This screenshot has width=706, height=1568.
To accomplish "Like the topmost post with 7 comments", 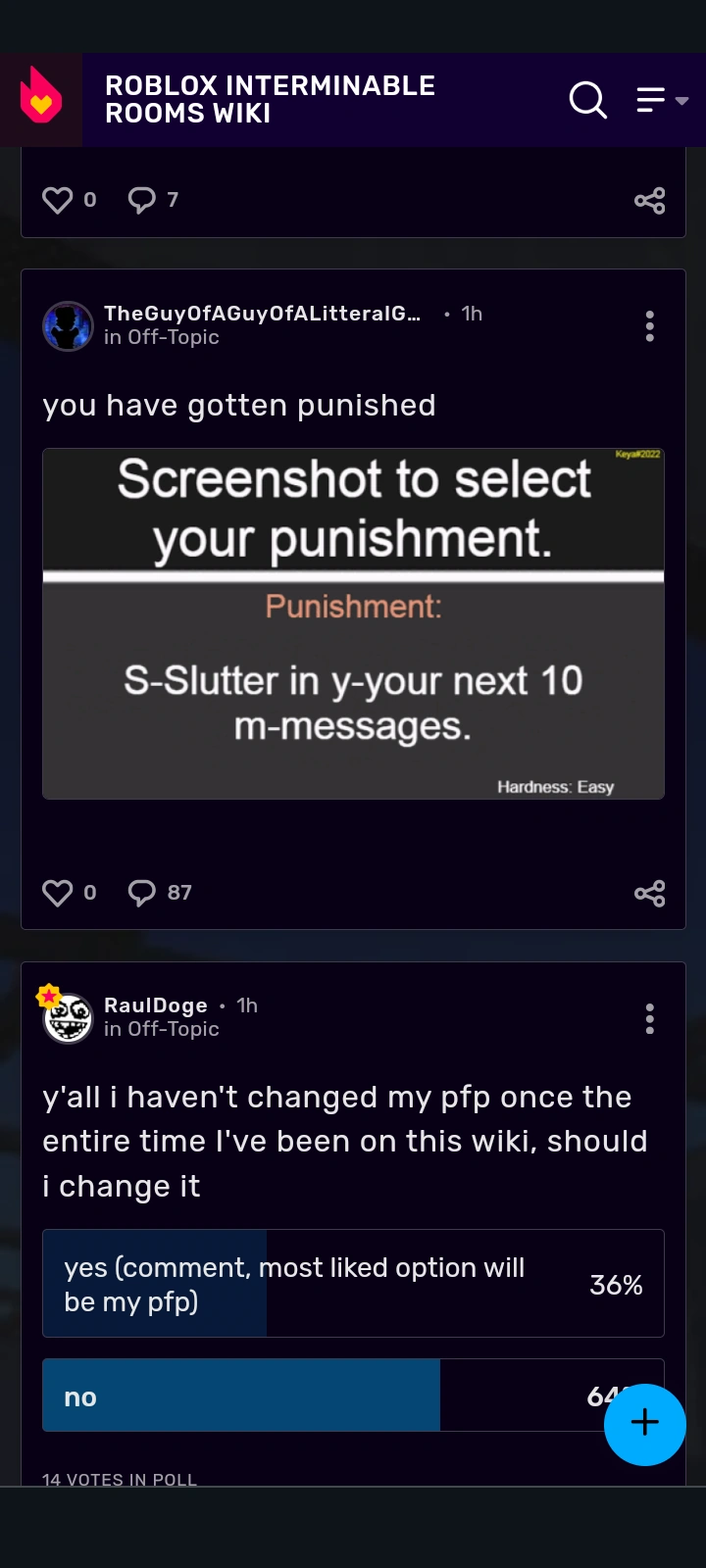I will 58,200.
